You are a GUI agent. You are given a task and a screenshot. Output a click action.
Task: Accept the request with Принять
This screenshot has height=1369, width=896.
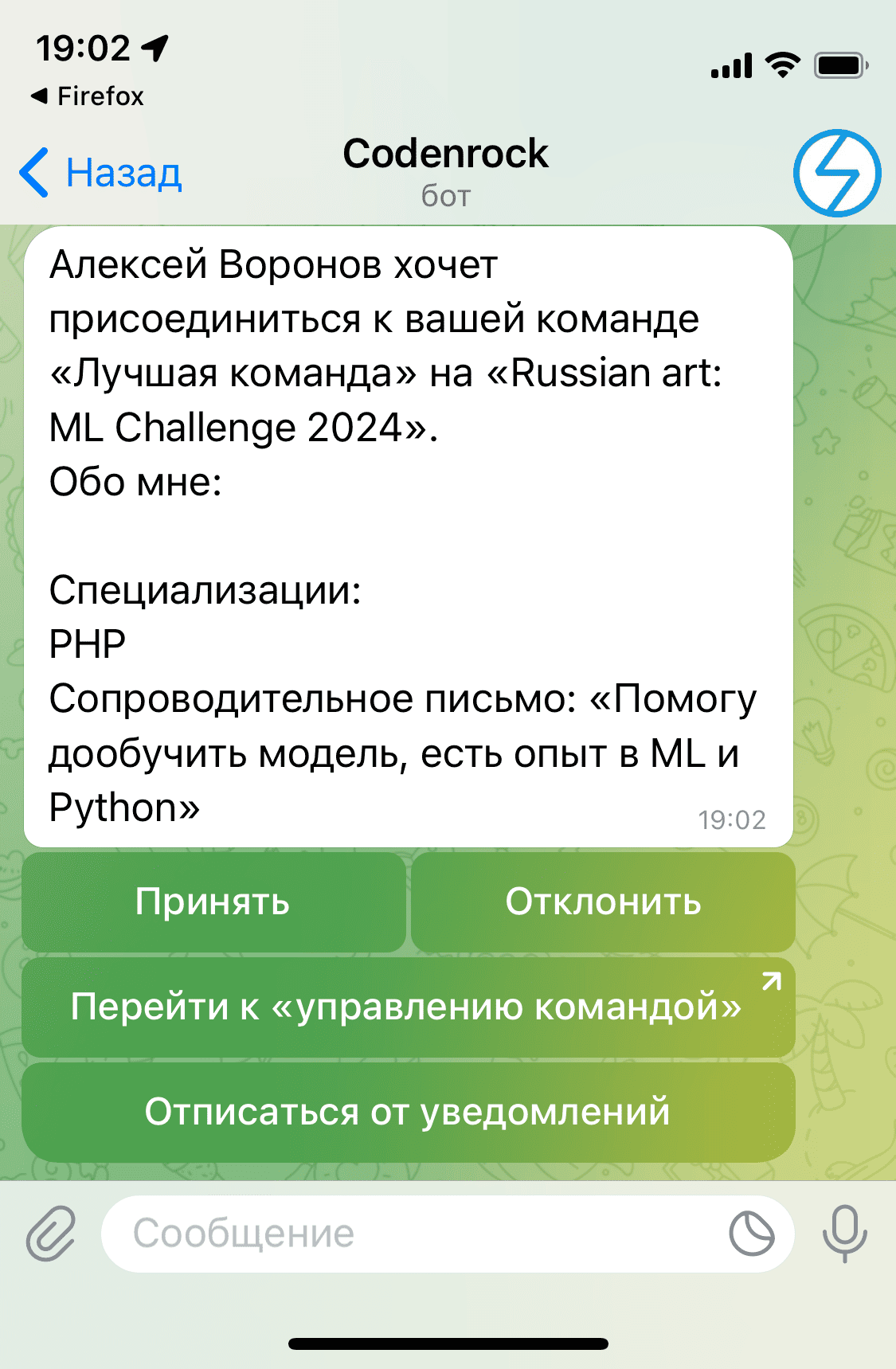coord(213,902)
